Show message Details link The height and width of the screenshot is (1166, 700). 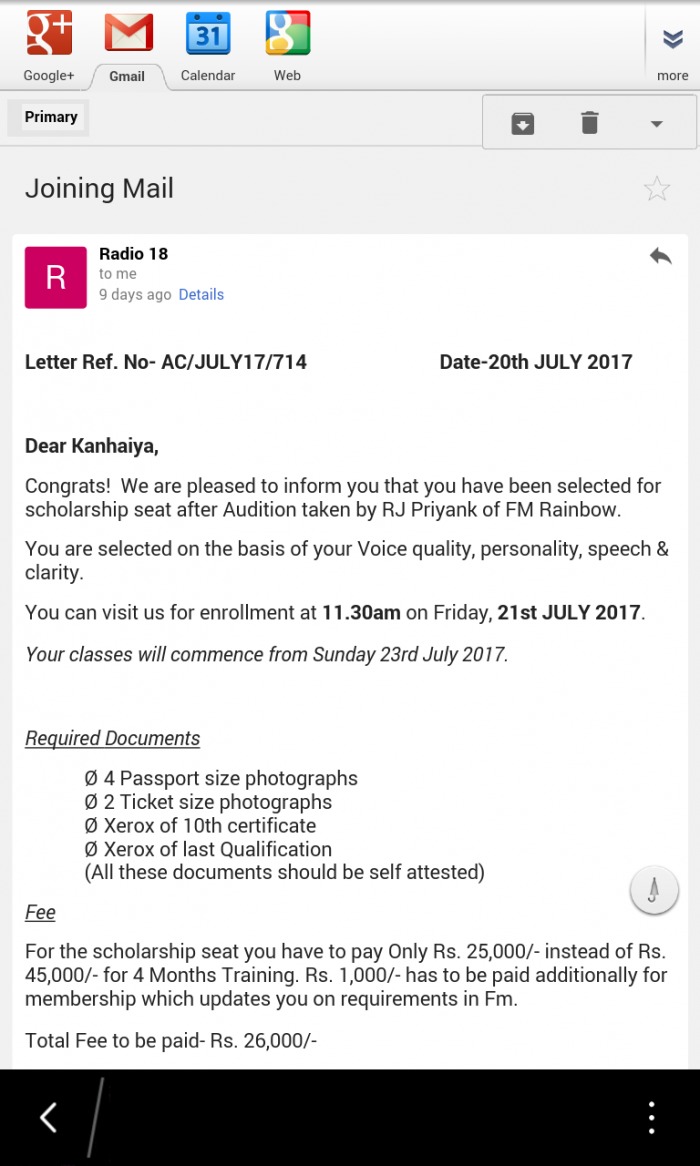(201, 294)
